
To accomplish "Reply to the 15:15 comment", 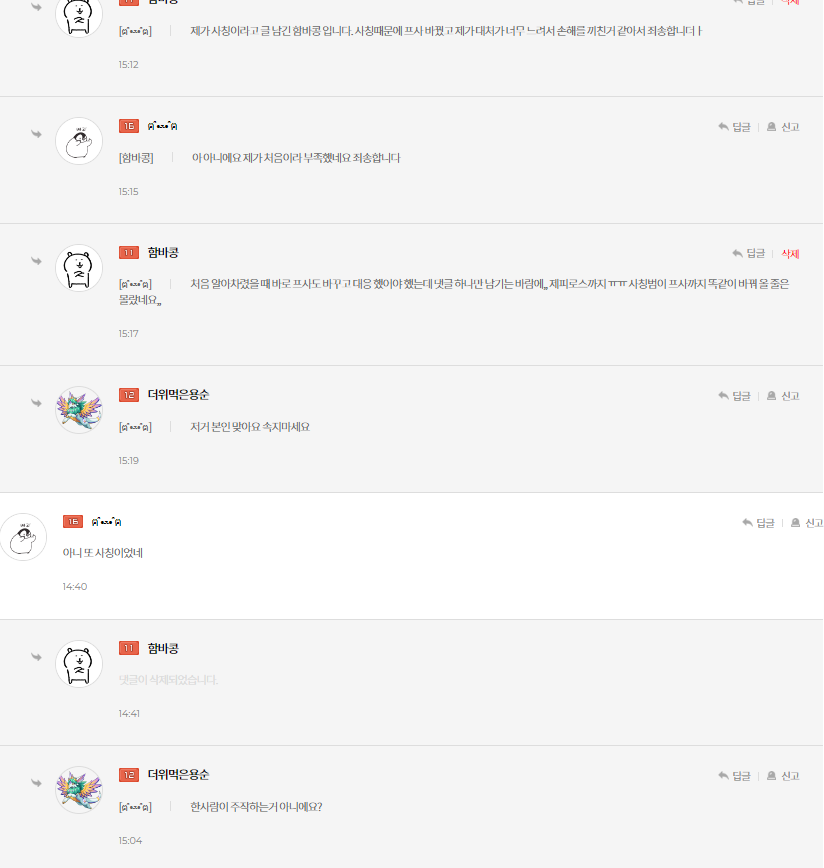I will point(734,127).
